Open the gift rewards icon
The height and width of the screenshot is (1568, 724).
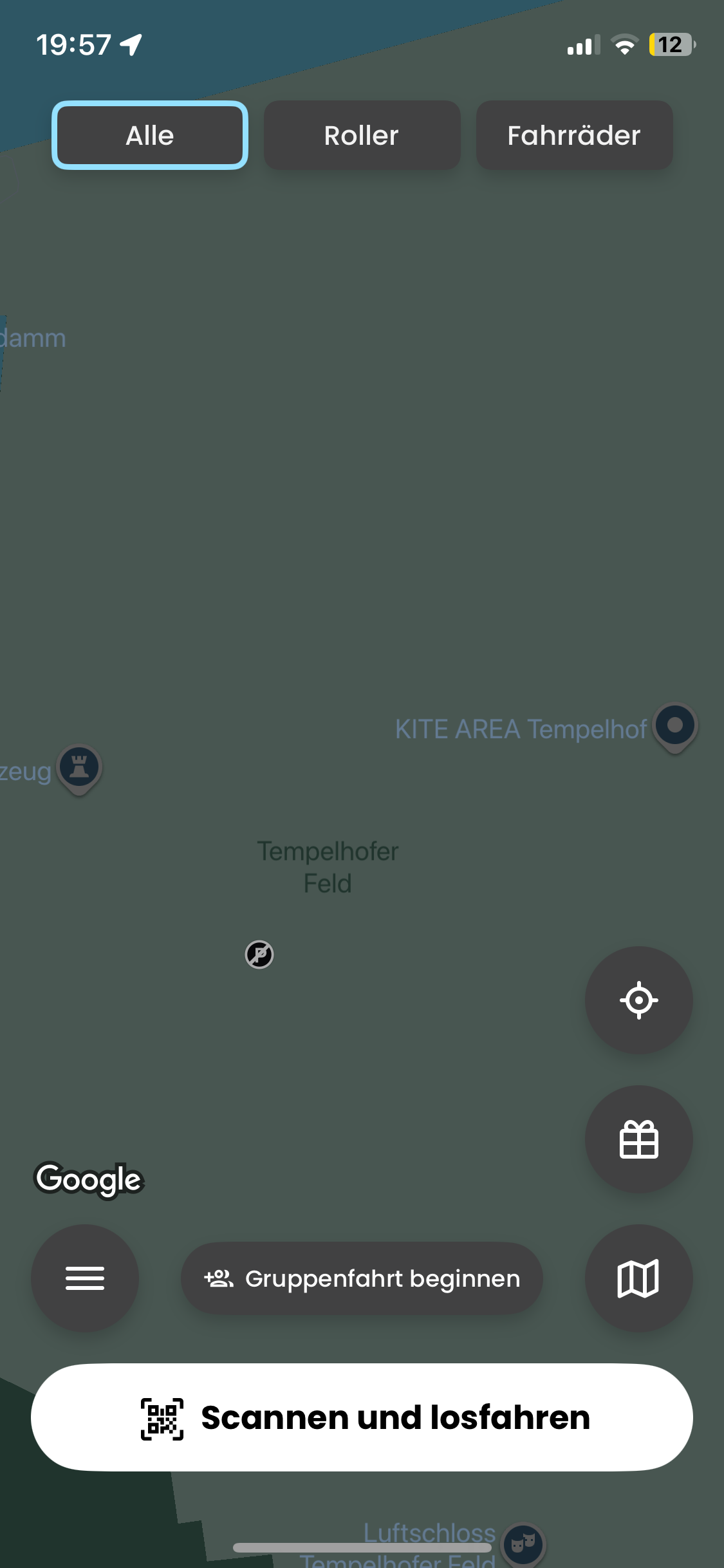(638, 1139)
